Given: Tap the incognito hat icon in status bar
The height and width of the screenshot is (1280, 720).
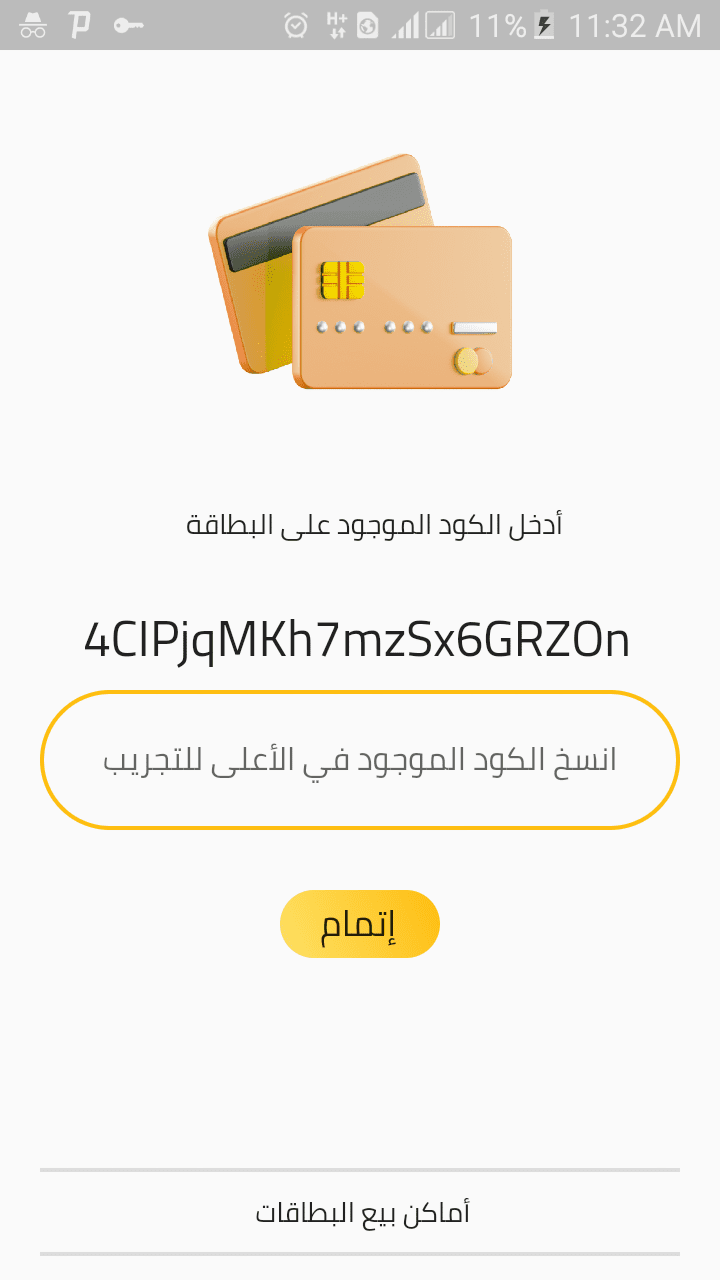Looking at the screenshot, I should pos(30,25).
